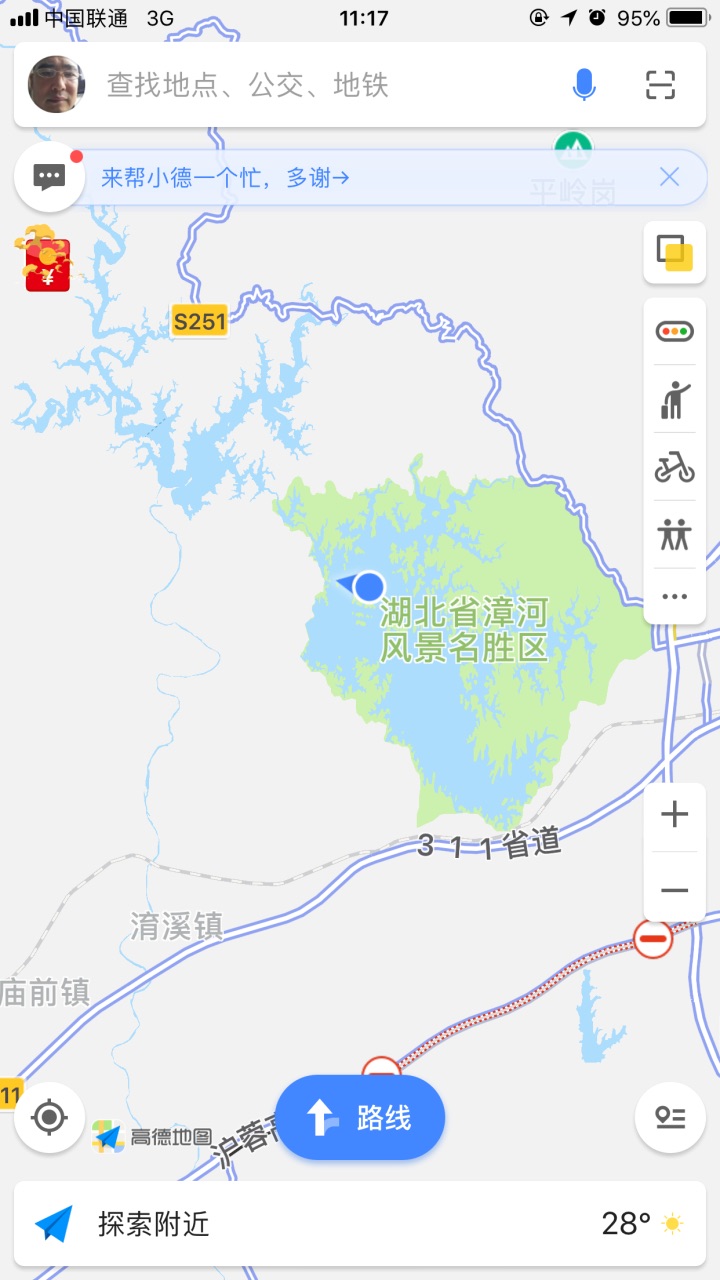Open the 路线 route button
Screen dimensions: 720x1280
(360, 1117)
